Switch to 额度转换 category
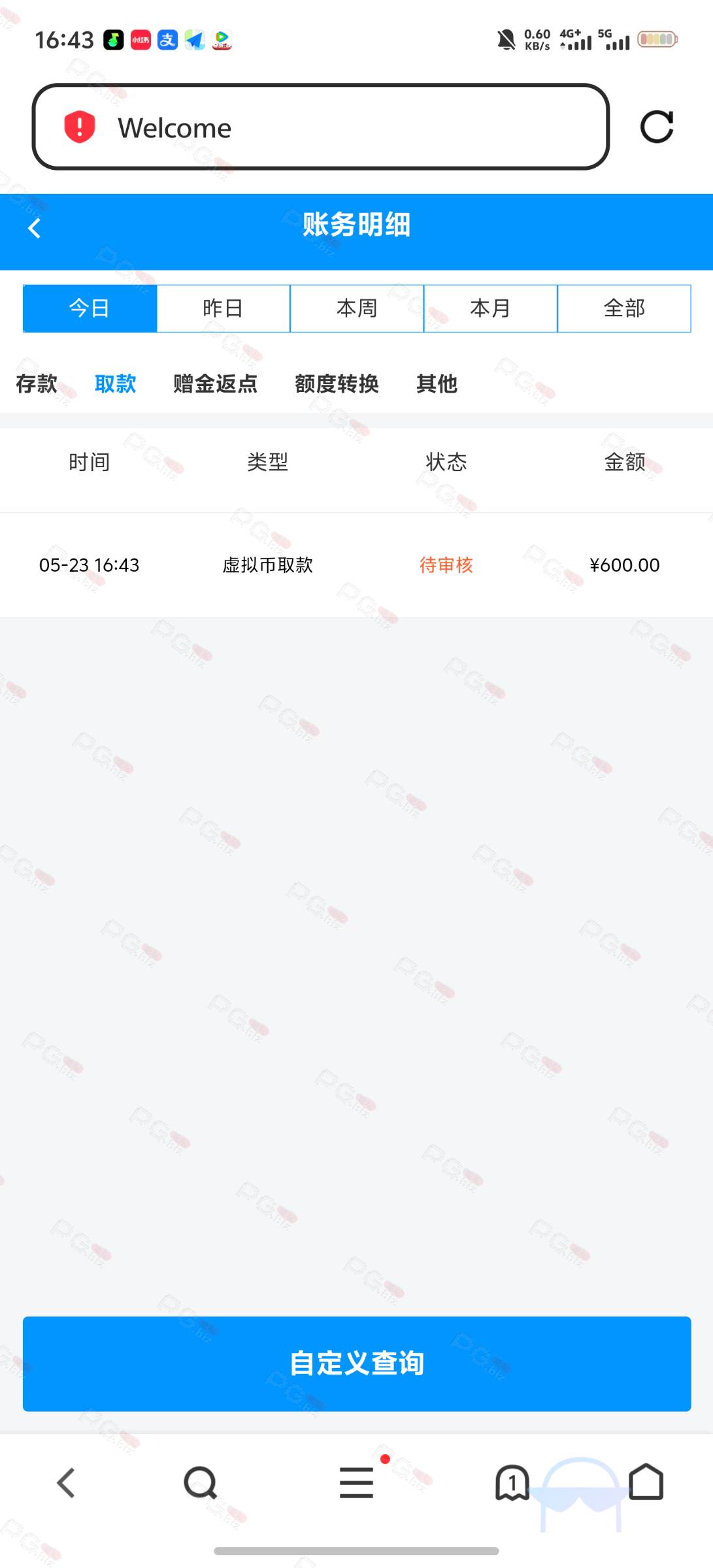Viewport: 713px width, 1568px height. [337, 384]
